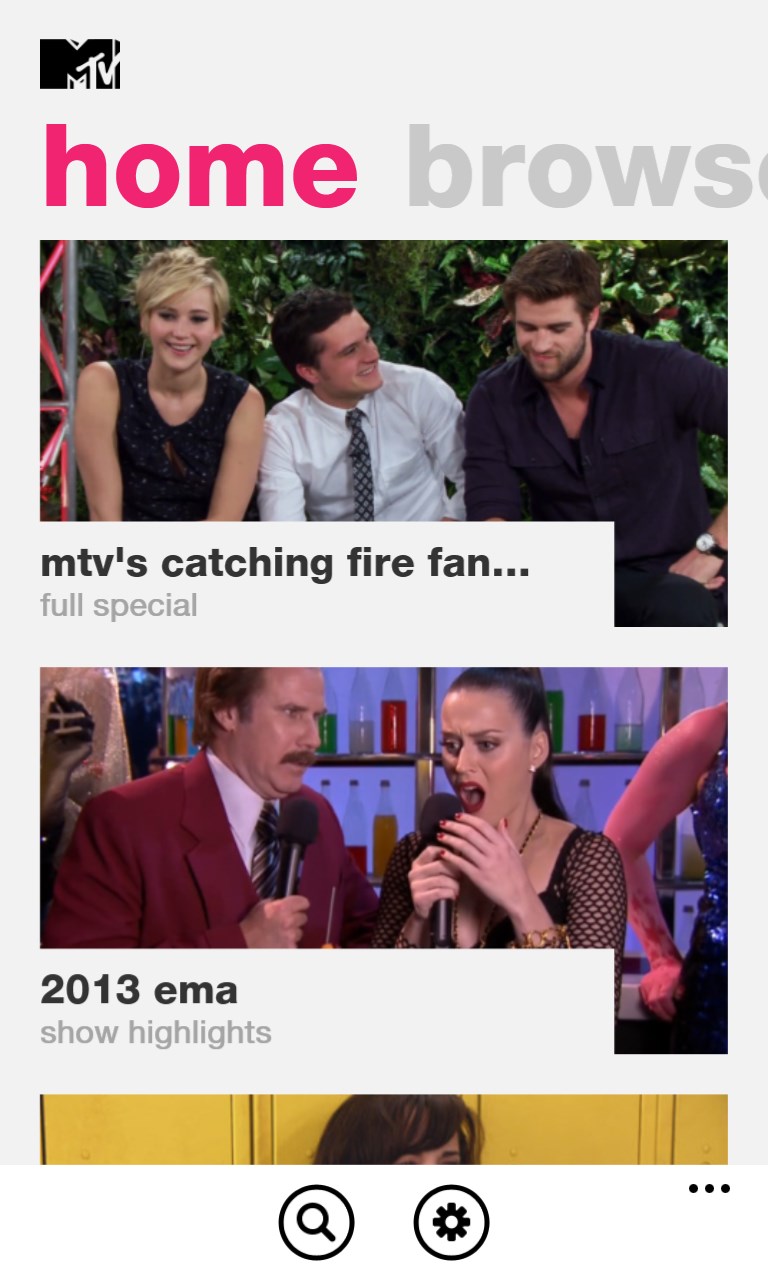
Task: Expand the three-dot more menu
Action: [x=709, y=1189]
